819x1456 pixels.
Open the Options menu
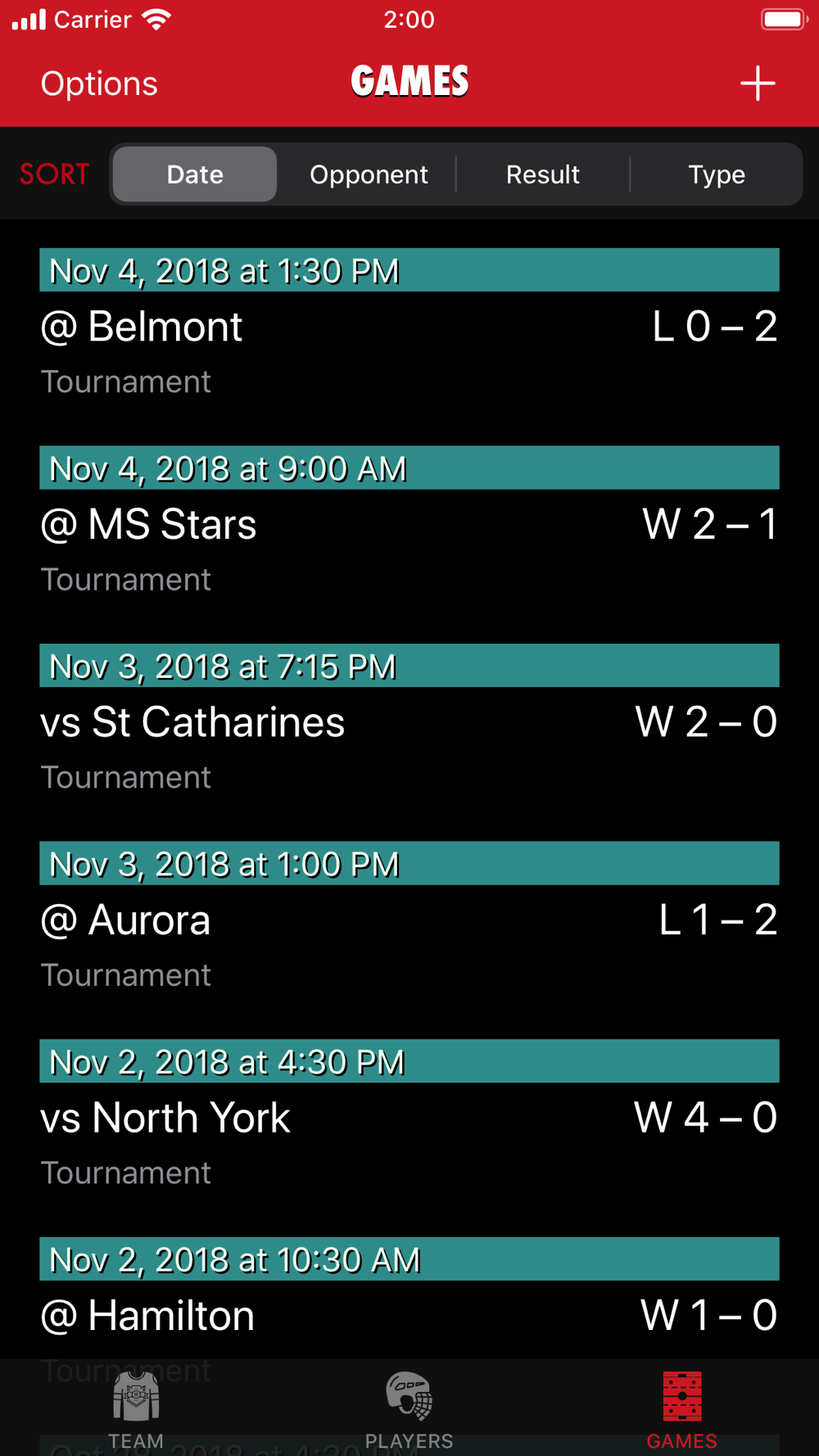(x=99, y=84)
